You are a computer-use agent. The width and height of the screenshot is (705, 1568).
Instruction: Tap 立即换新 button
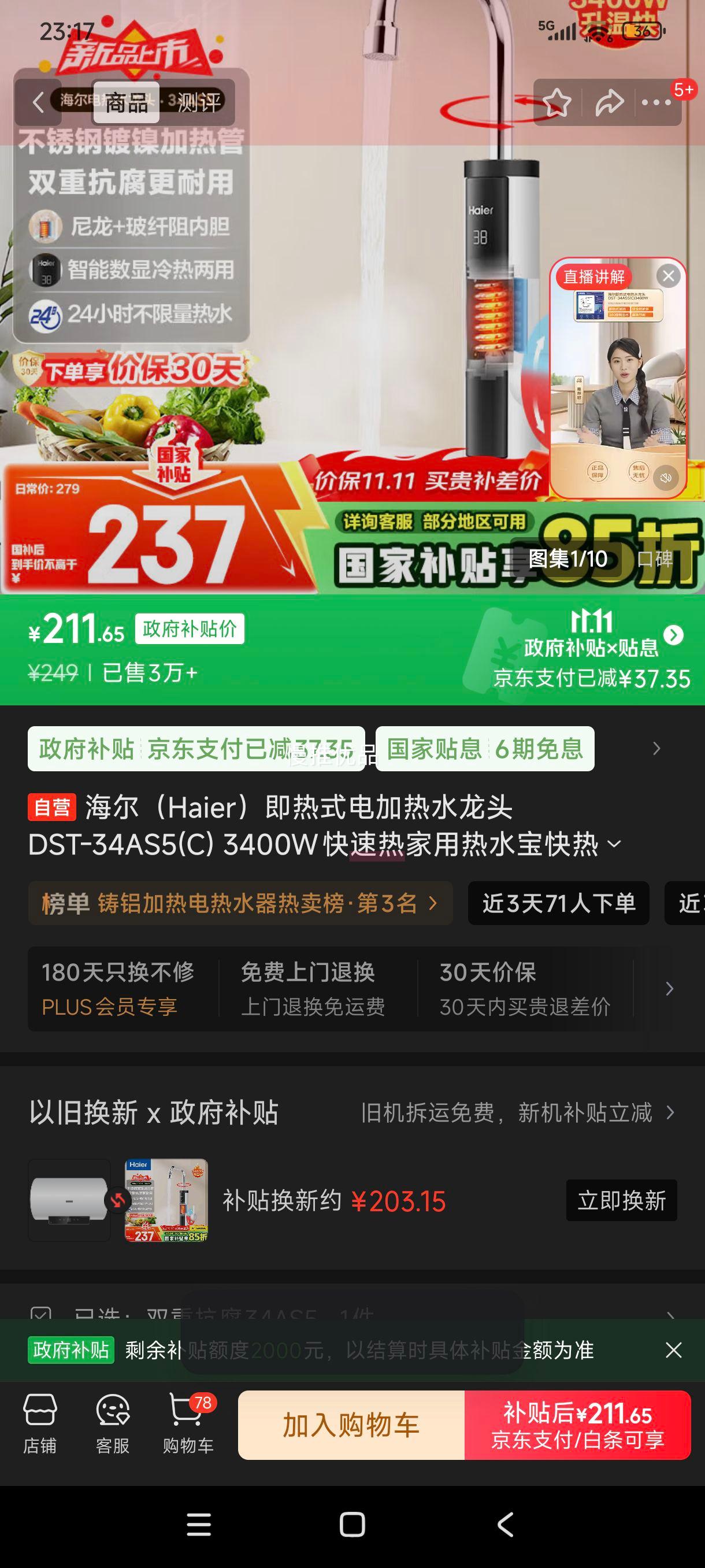(x=621, y=1200)
